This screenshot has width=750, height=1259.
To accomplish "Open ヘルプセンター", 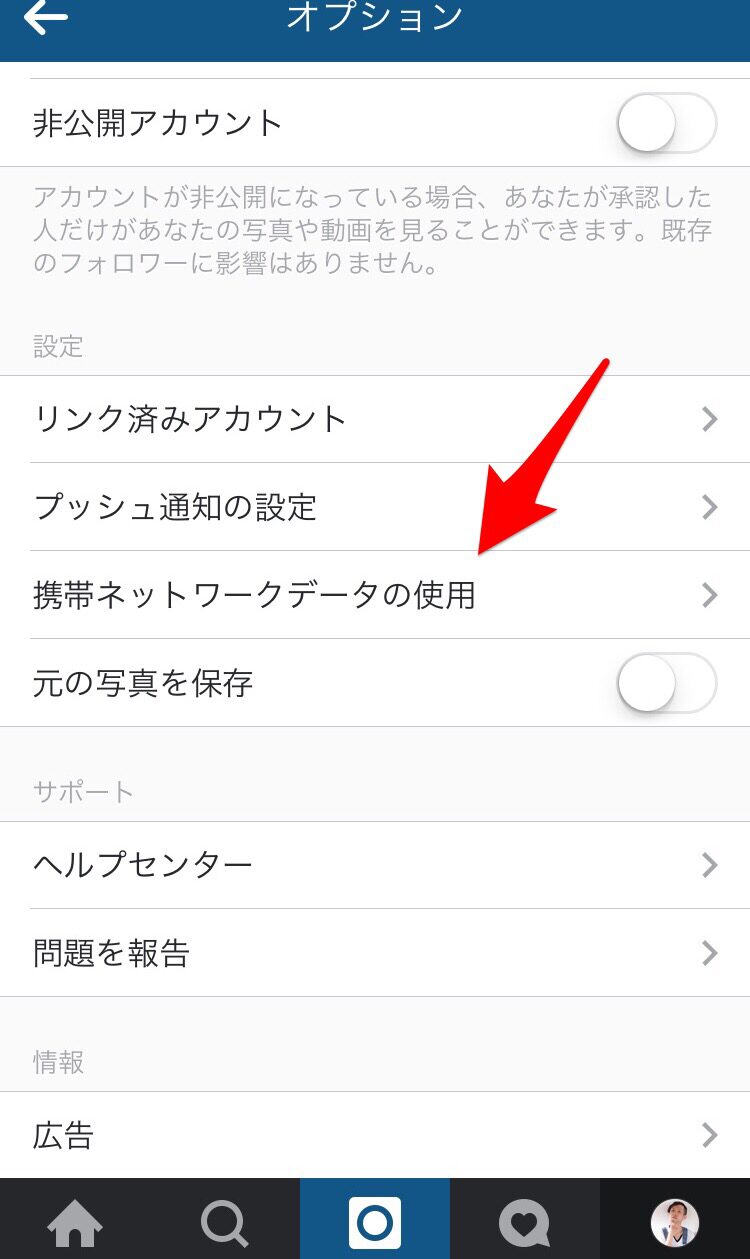I will point(375,865).
